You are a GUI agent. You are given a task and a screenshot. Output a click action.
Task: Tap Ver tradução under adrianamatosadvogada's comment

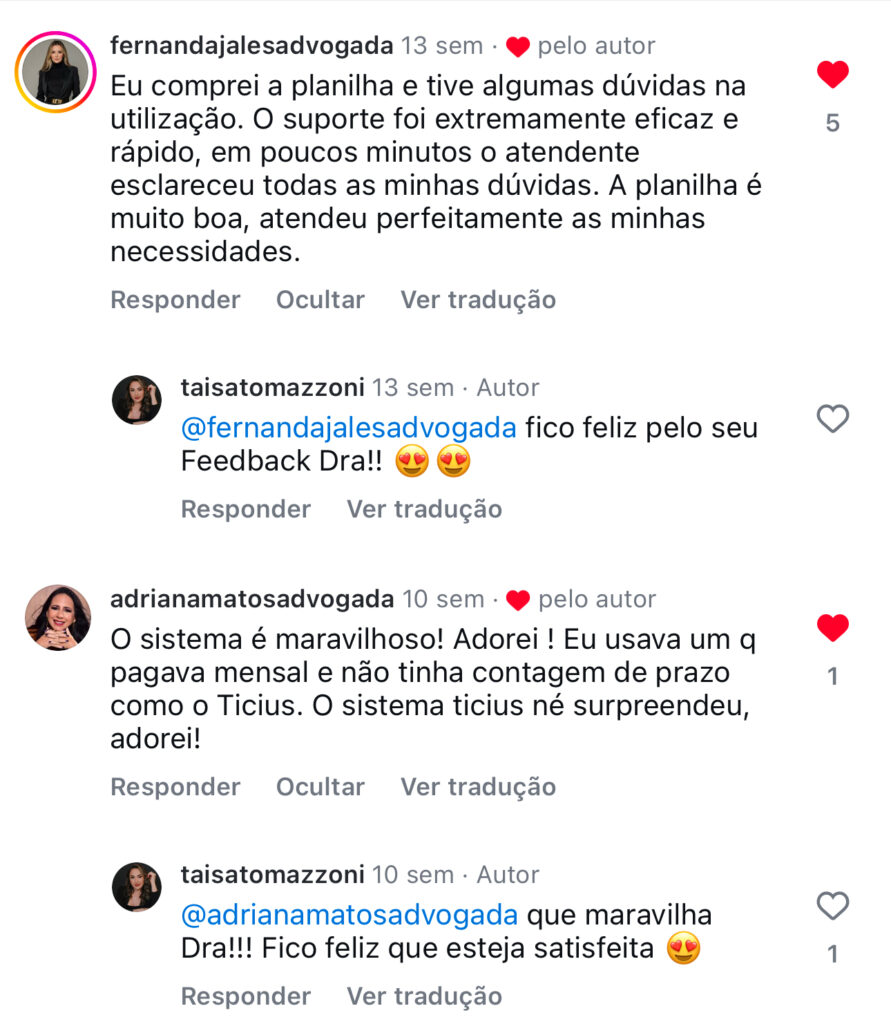coord(478,787)
